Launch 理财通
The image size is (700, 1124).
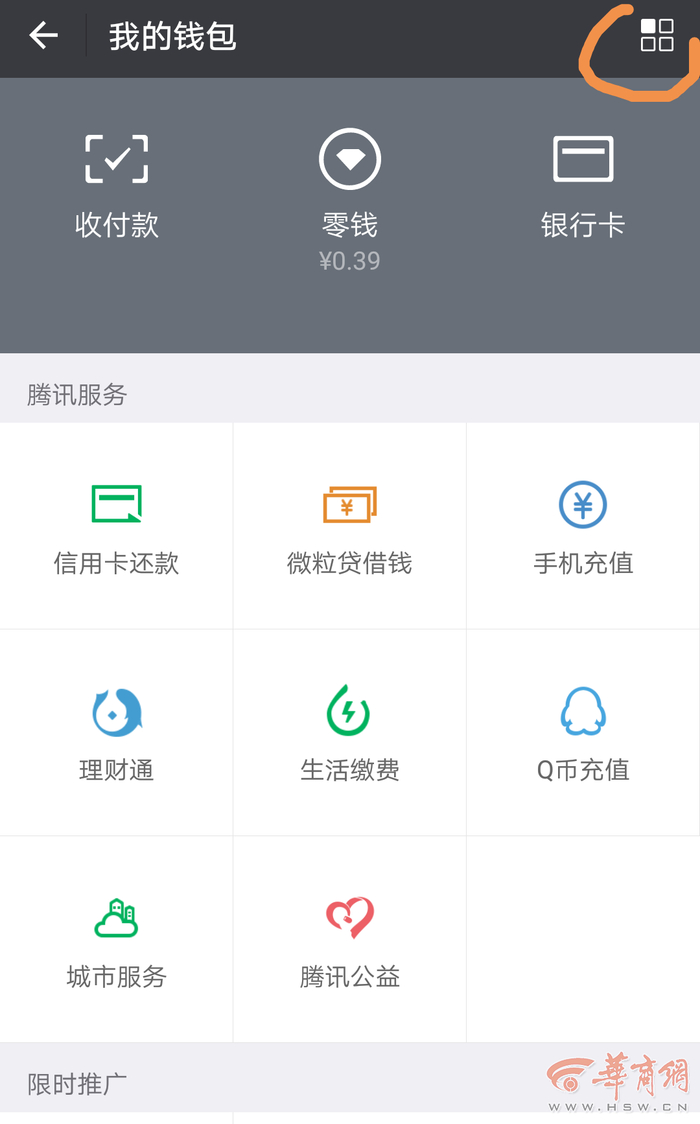point(117,733)
